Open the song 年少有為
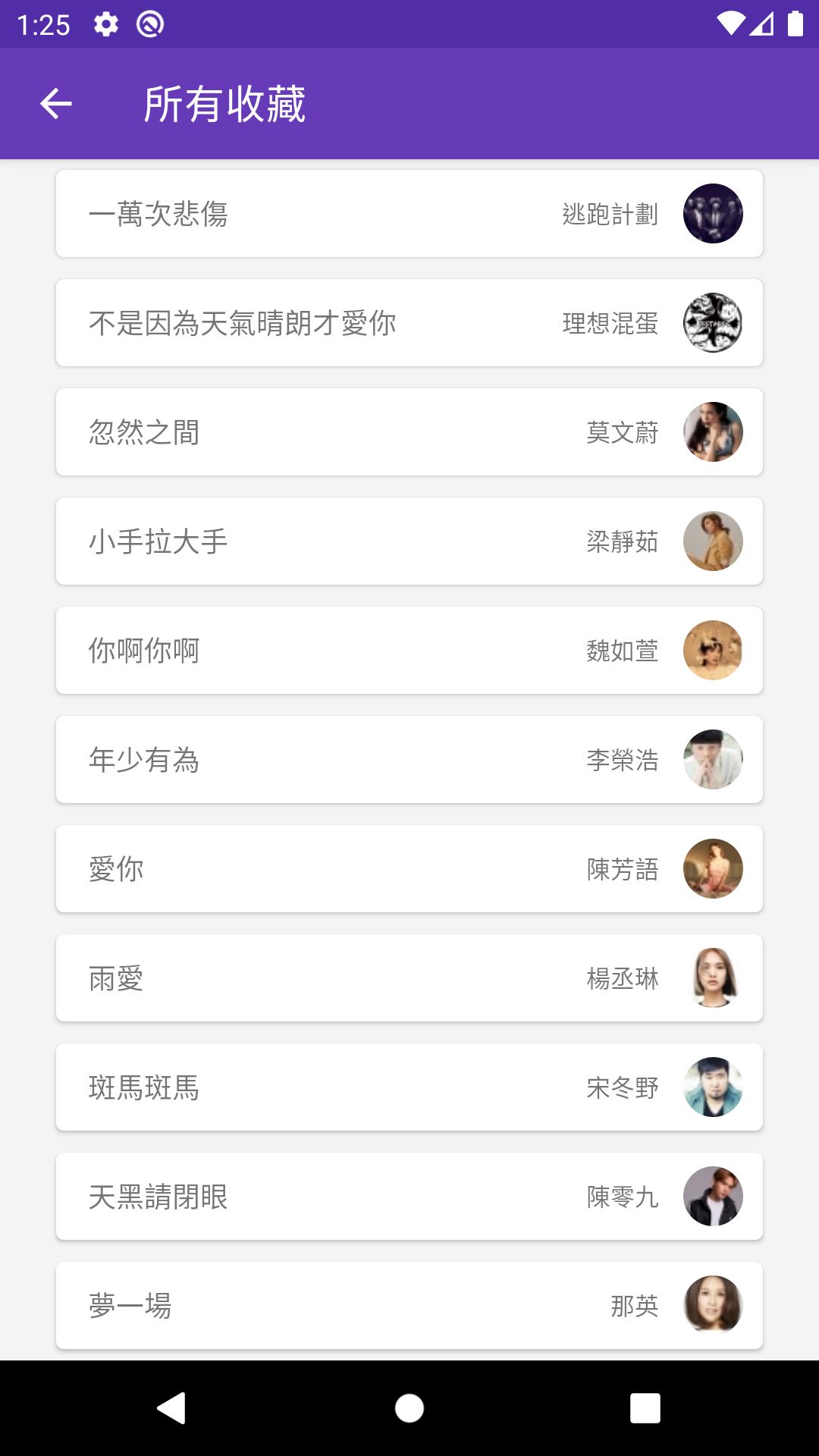Viewport: 819px width, 1456px height. click(409, 760)
